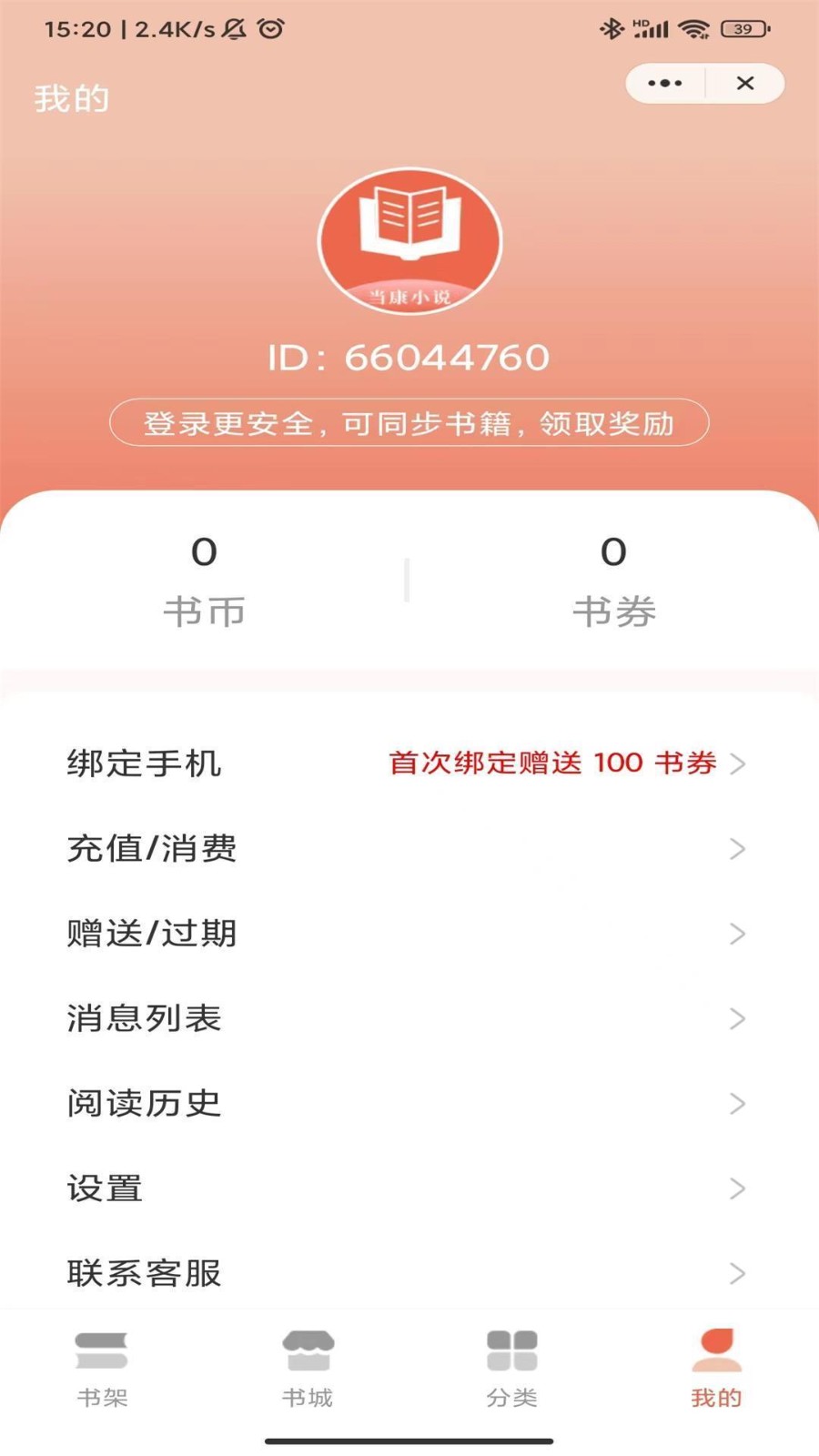The height and width of the screenshot is (1456, 819).
Task: Tap the login banner 登录更安全，可同步书籍，领取奖励
Action: (x=409, y=422)
